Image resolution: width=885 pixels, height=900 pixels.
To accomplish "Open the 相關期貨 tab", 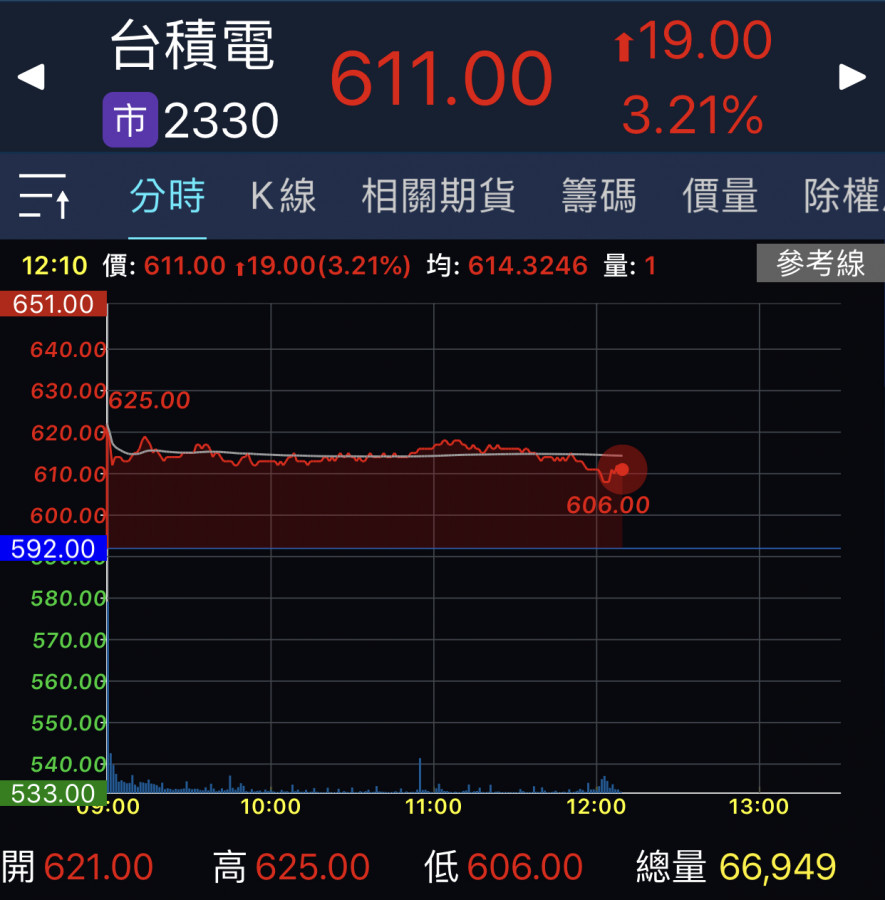I will 438,196.
